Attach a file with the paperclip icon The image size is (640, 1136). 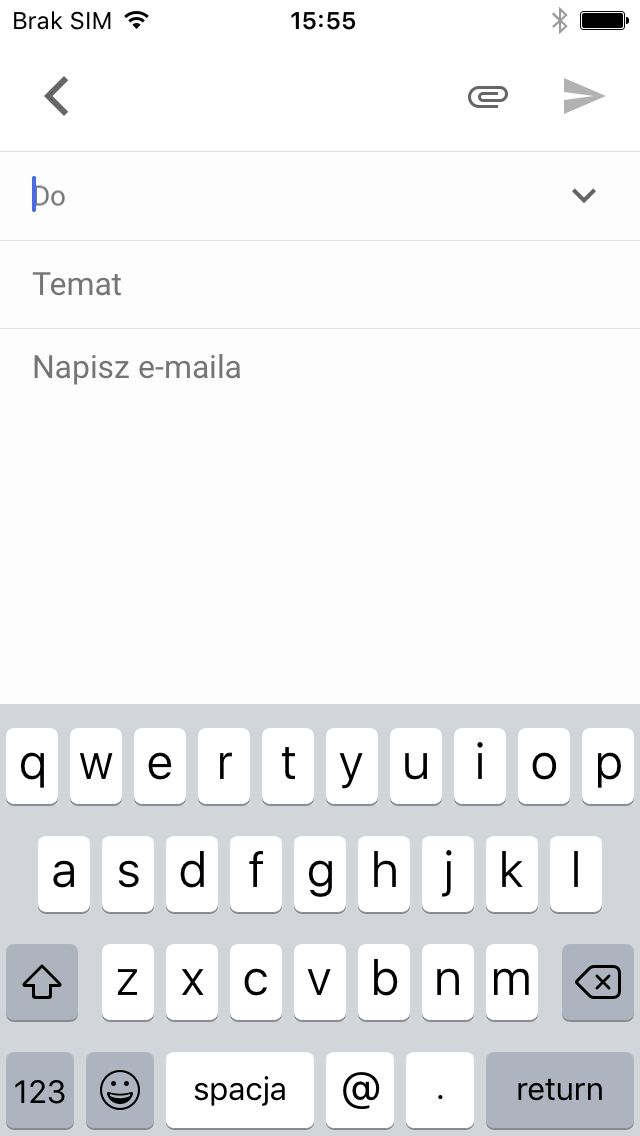488,96
